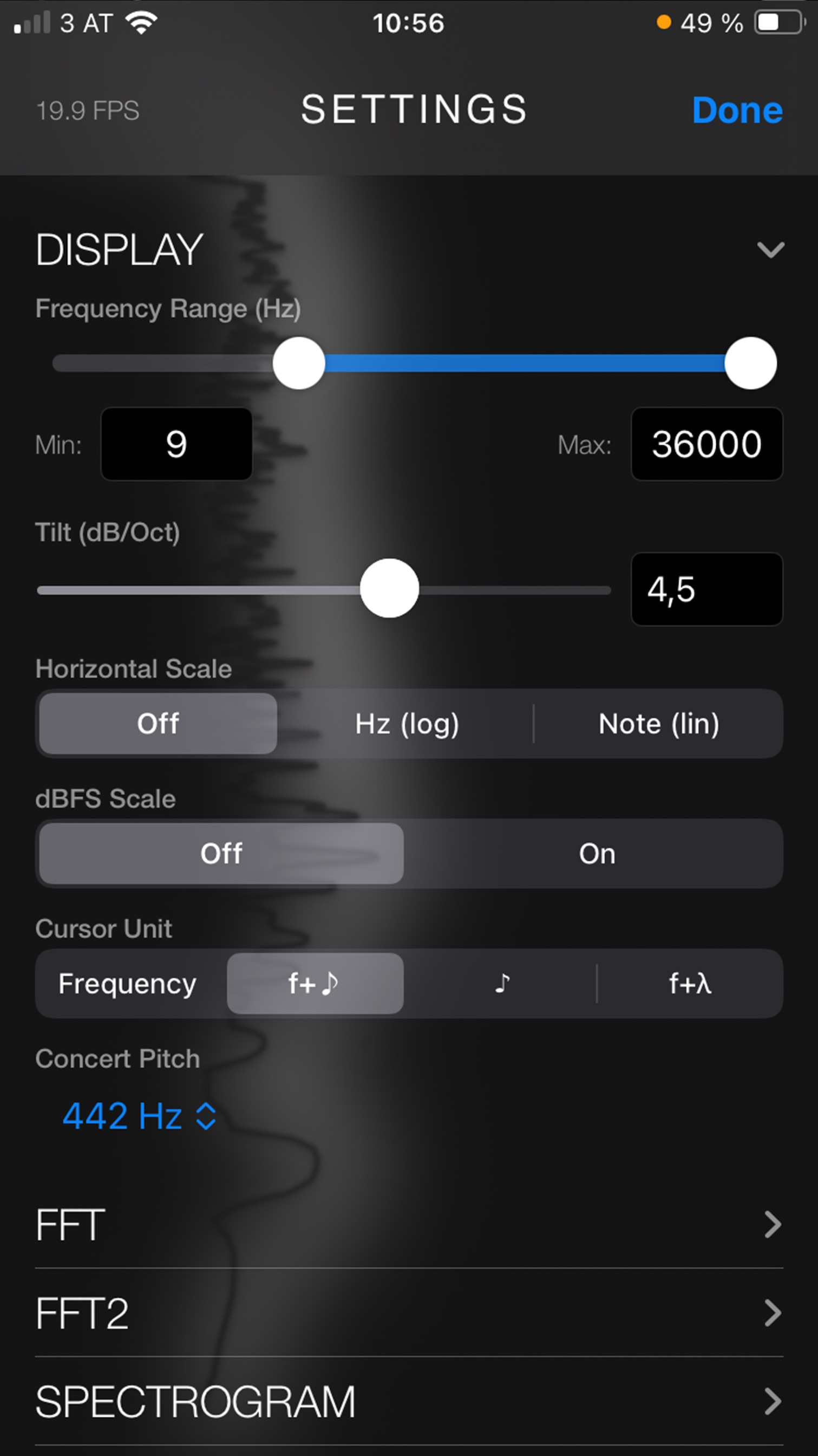Open the FFT2 settings chevron

(x=773, y=1312)
